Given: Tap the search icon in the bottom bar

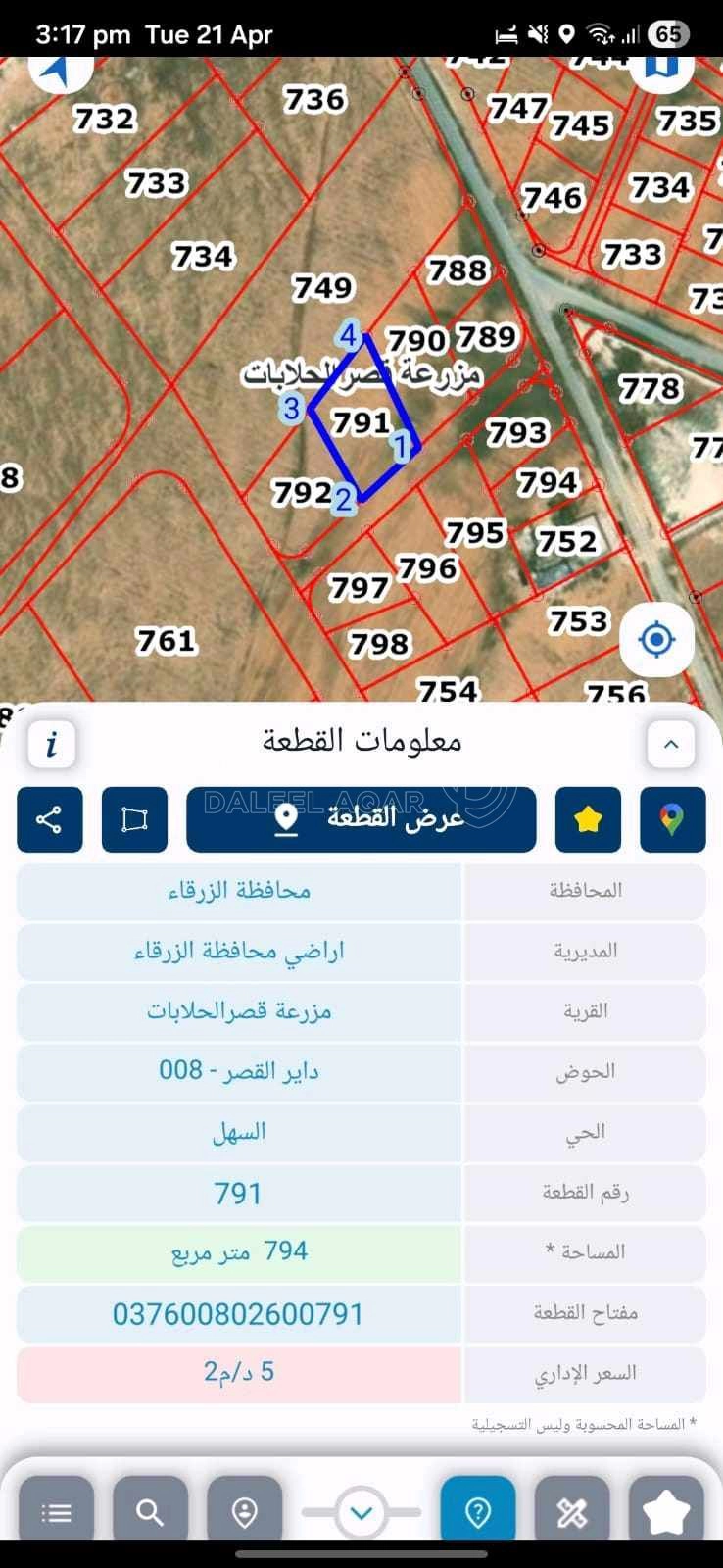Looking at the screenshot, I should (x=149, y=1510).
